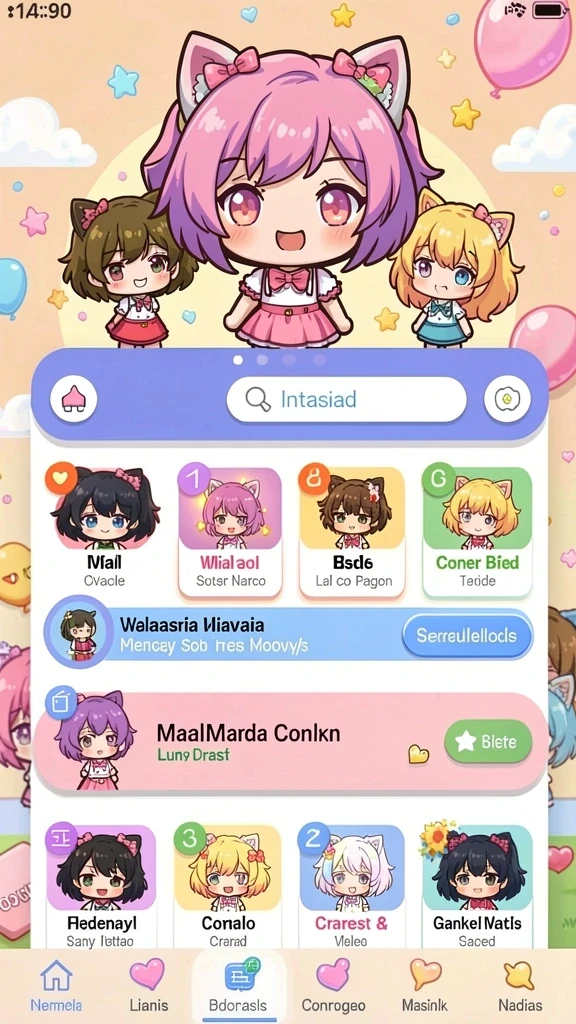Open the Conrogeo tab
576x1024 pixels.
(x=333, y=986)
